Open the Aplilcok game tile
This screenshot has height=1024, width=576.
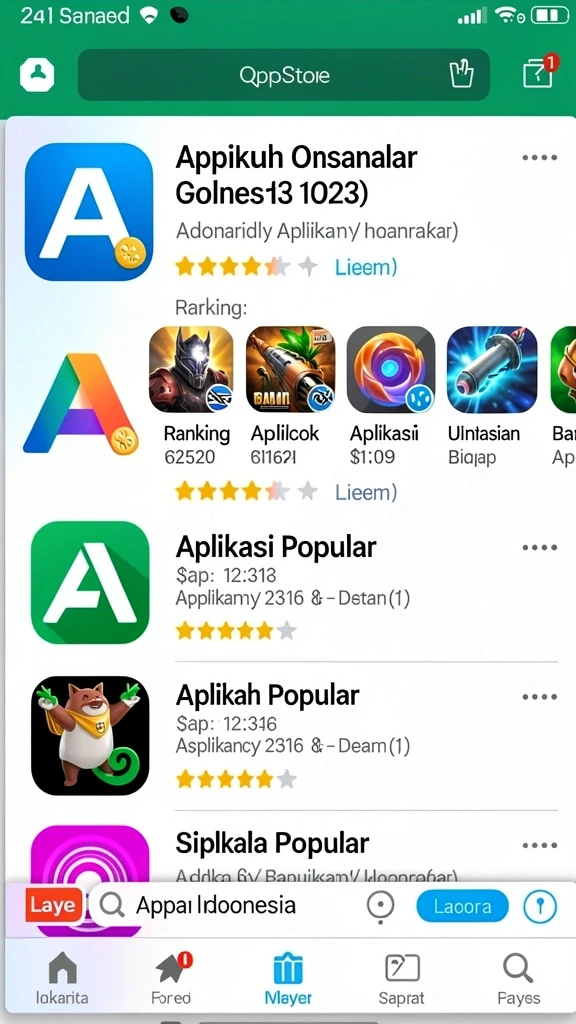[288, 396]
